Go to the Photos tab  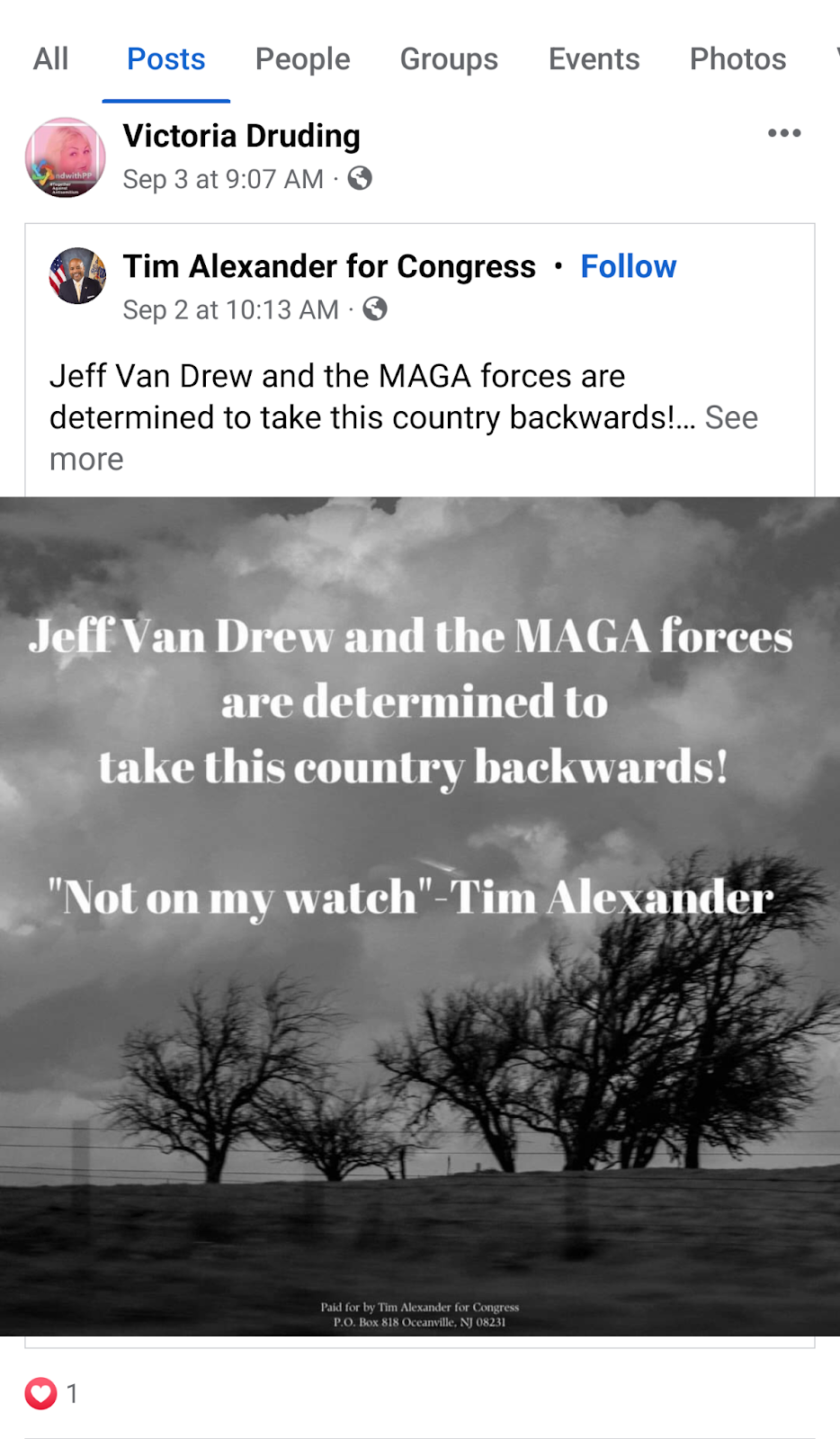737,59
